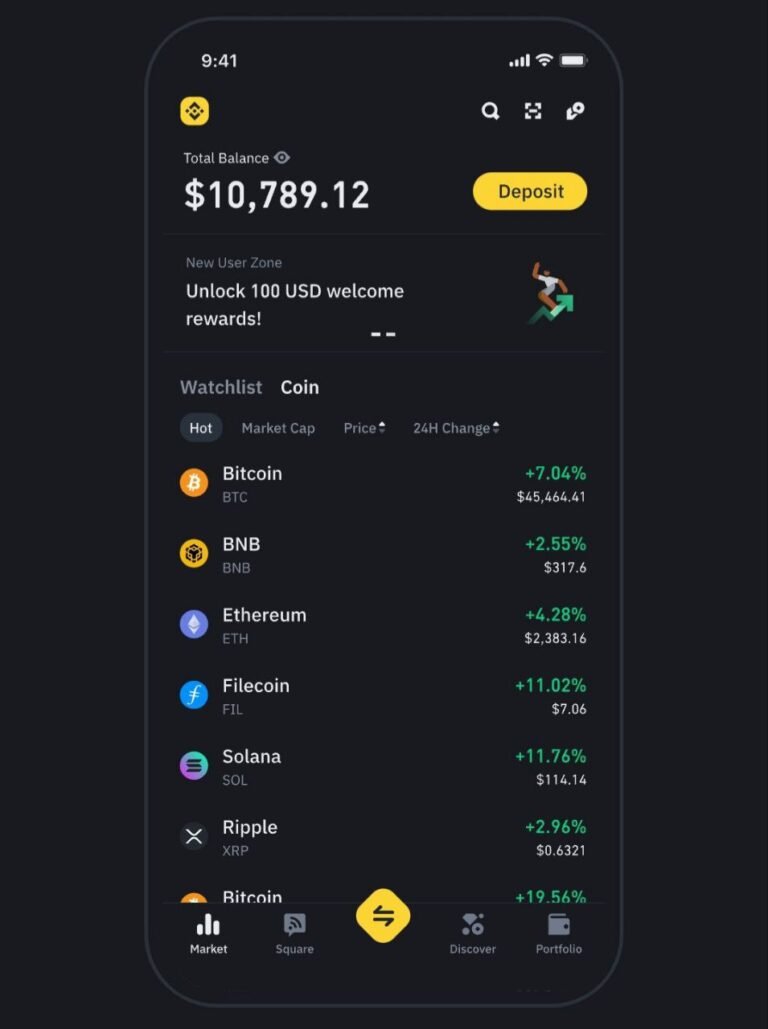Open the Portfolio tab icon
Screen dimensions: 768x1029
click(557, 924)
